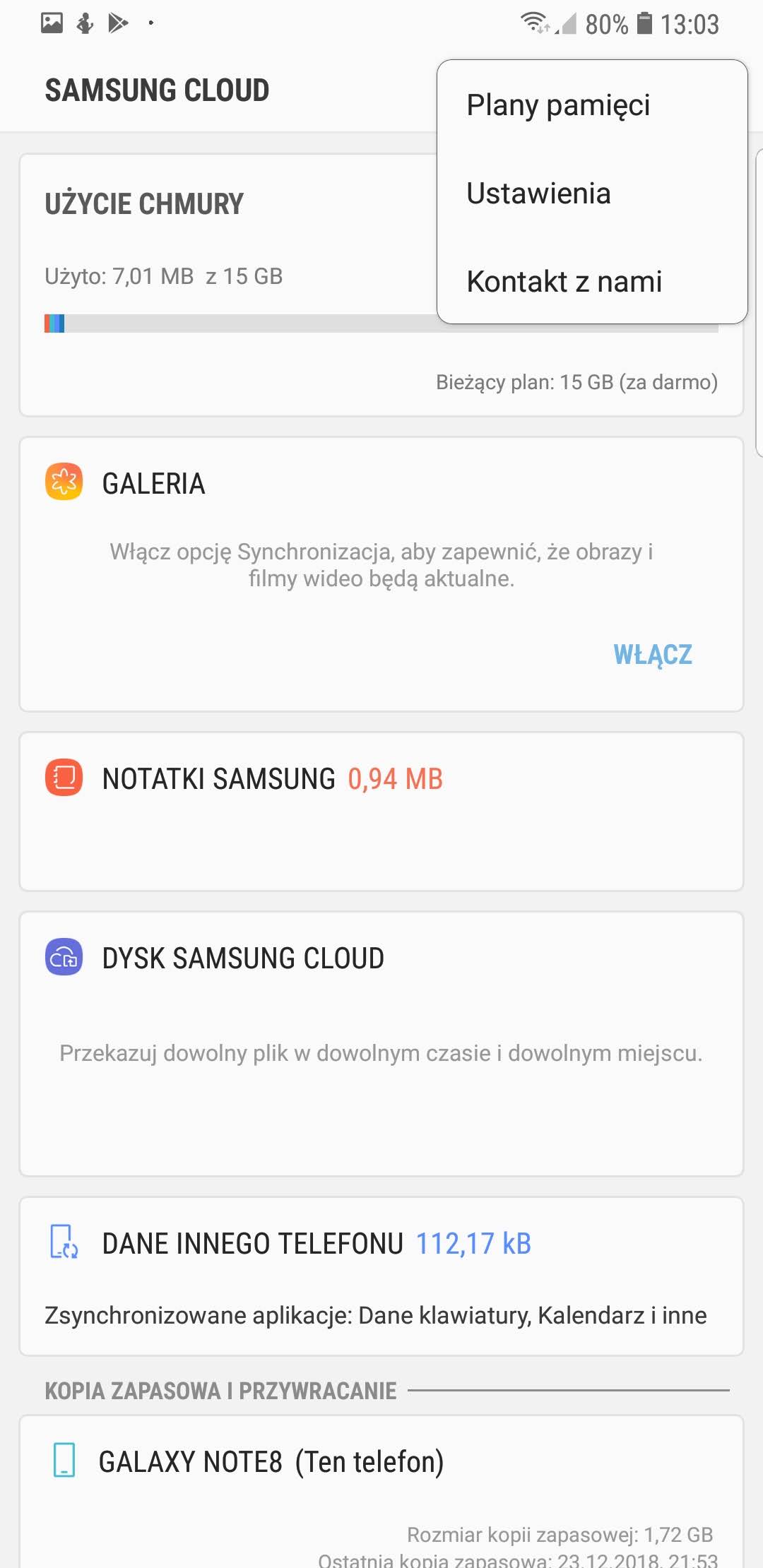Image resolution: width=763 pixels, height=1568 pixels.
Task: Select Ustawienia in the overflow menu
Action: (x=538, y=194)
